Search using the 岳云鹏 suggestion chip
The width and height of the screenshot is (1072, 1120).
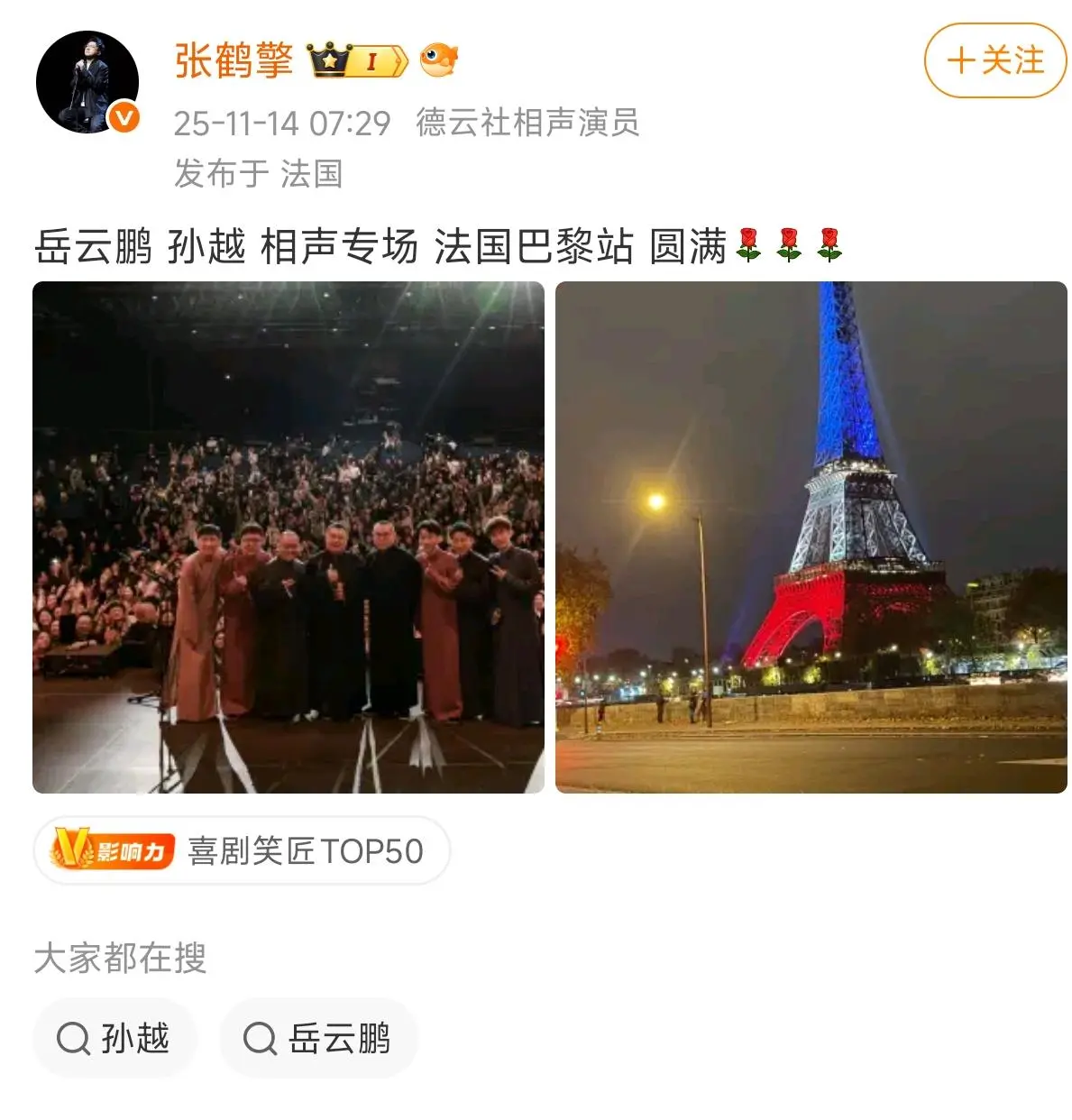coord(316,1039)
